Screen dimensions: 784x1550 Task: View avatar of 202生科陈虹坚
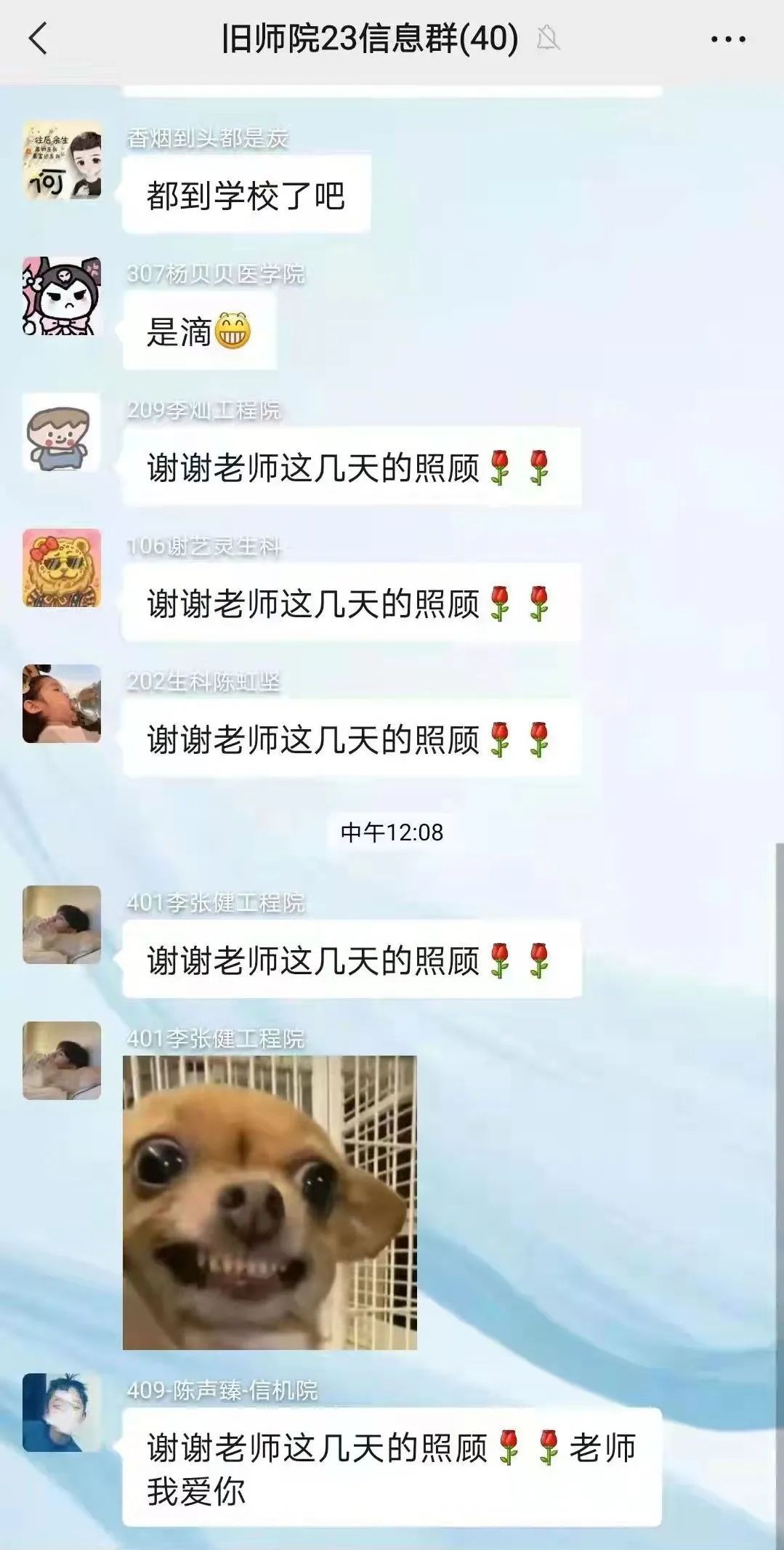(62, 704)
